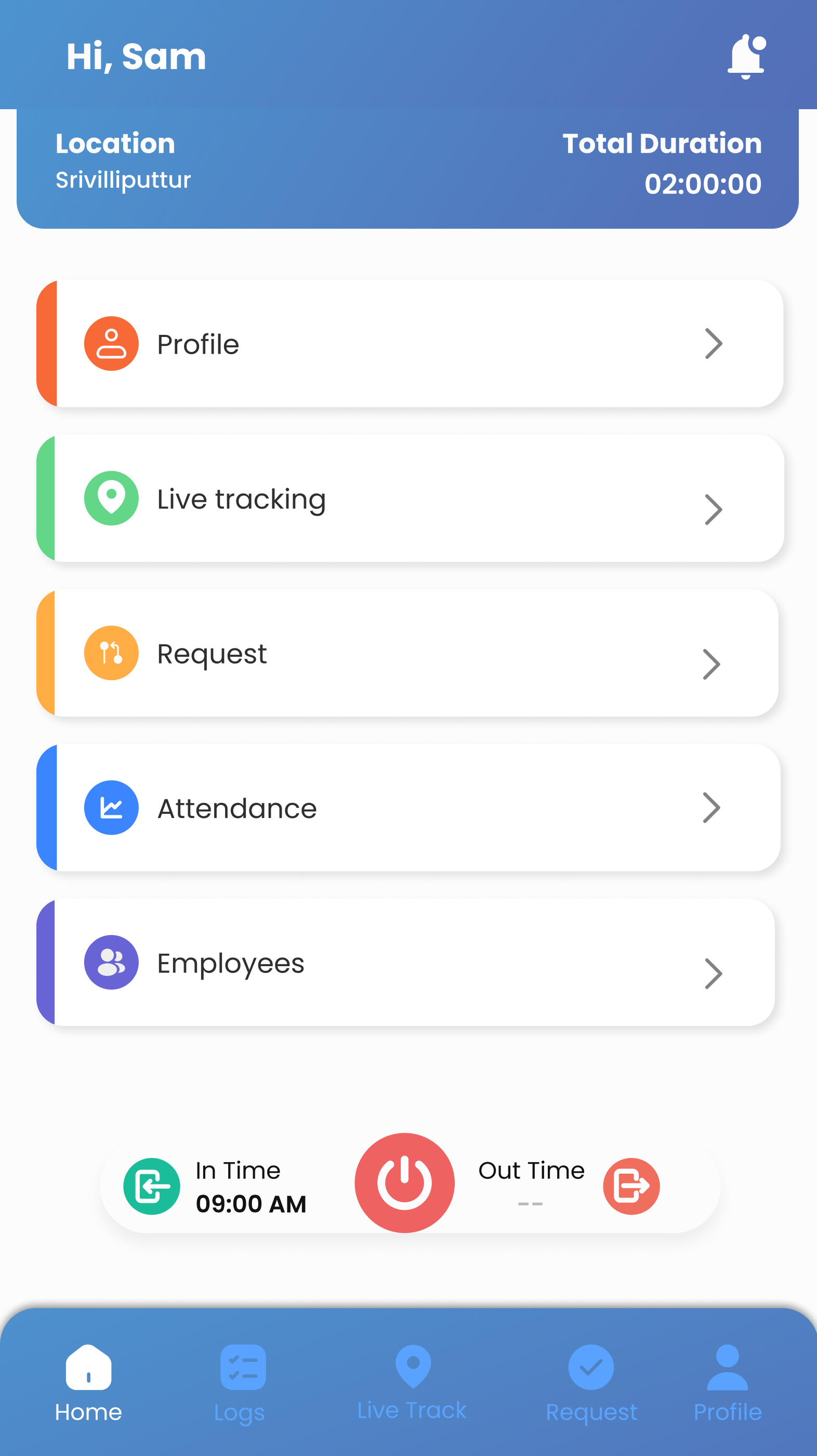Open the notifications bell
The width and height of the screenshot is (817, 1456).
click(746, 57)
